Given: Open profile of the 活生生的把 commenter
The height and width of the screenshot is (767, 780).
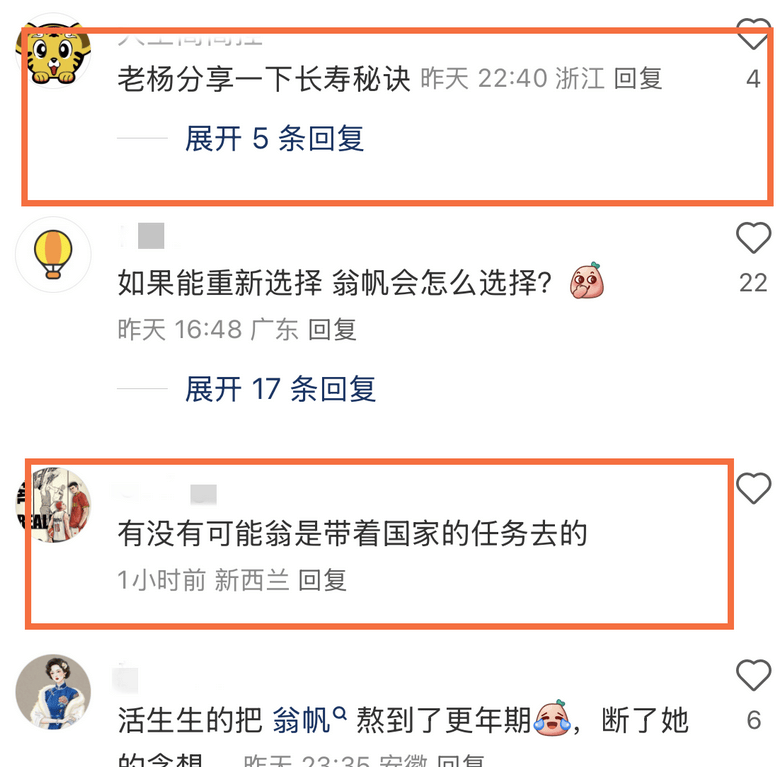Looking at the screenshot, I should tap(54, 693).
